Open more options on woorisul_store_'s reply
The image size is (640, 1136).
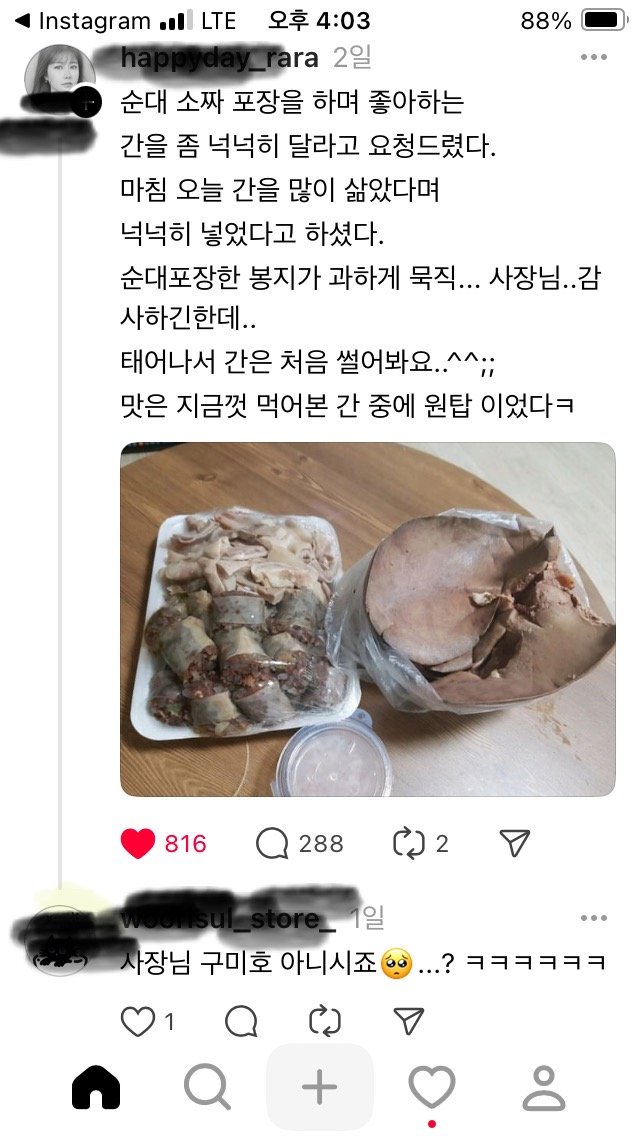(x=593, y=918)
